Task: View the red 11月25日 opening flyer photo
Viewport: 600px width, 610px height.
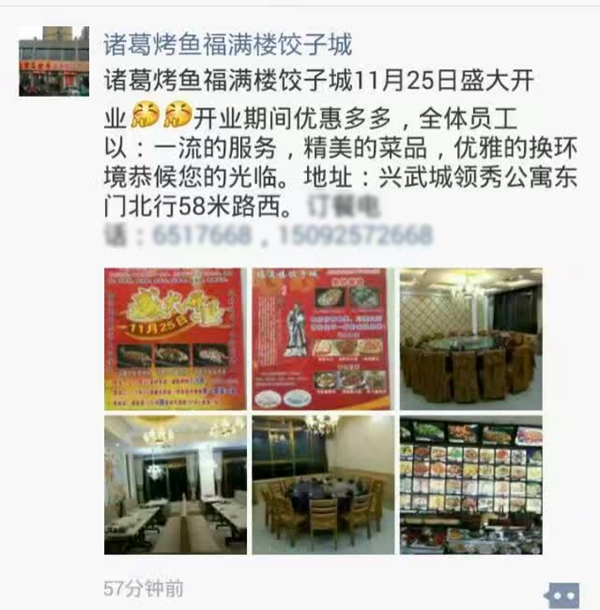Action: pos(174,338)
